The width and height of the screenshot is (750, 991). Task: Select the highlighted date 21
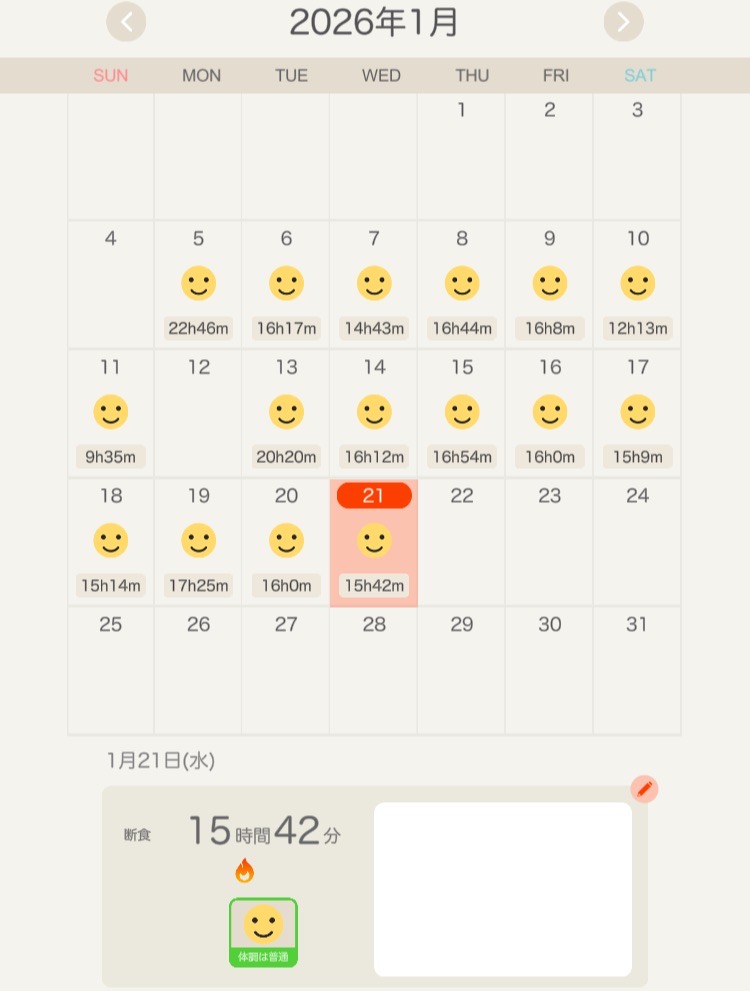coord(374,542)
